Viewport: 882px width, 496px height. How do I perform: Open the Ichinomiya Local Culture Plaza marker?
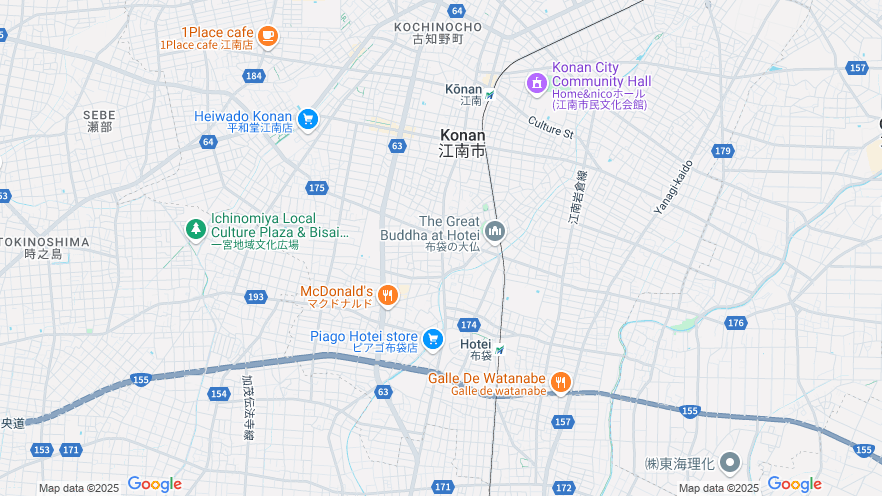[195, 230]
